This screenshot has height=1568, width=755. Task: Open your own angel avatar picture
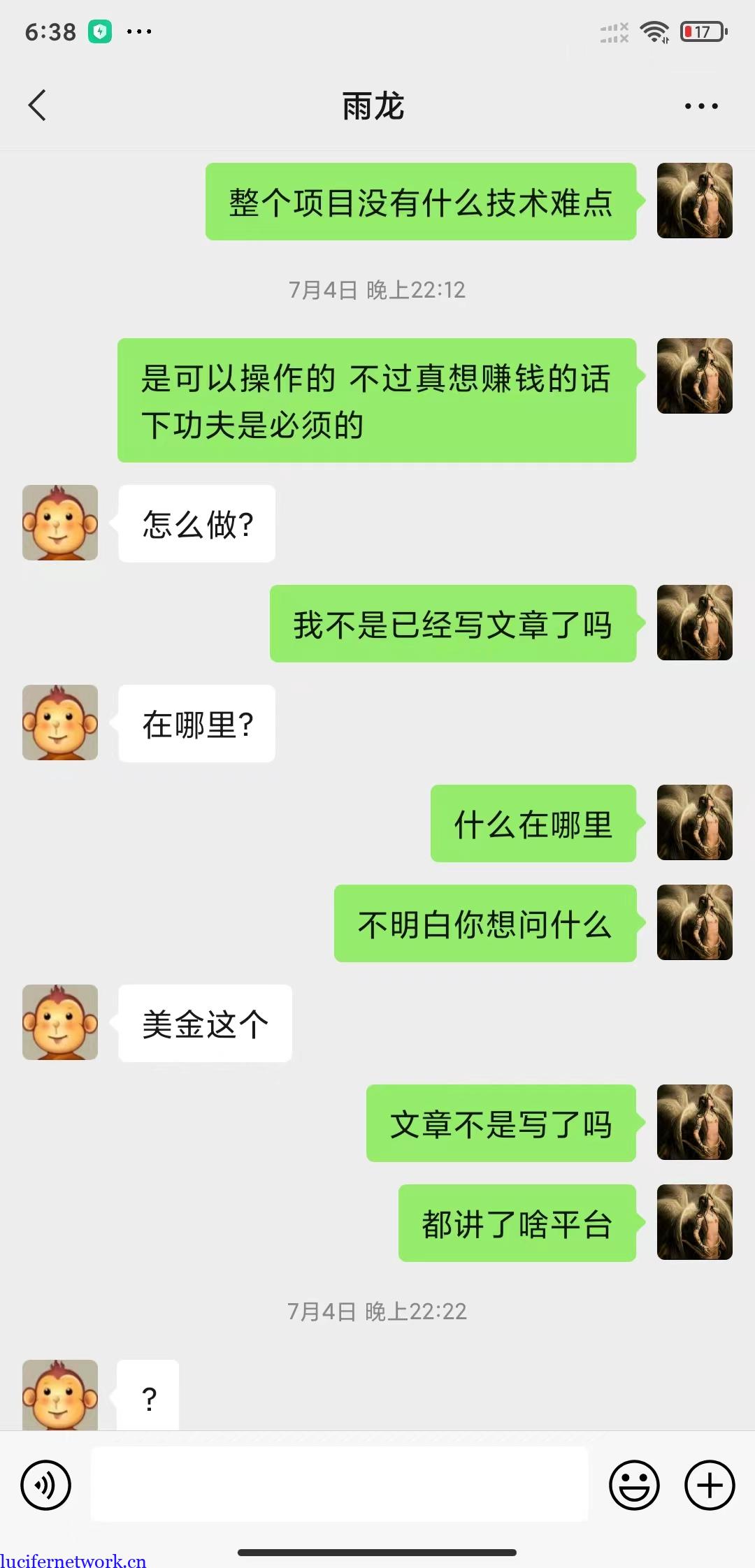pos(694,201)
